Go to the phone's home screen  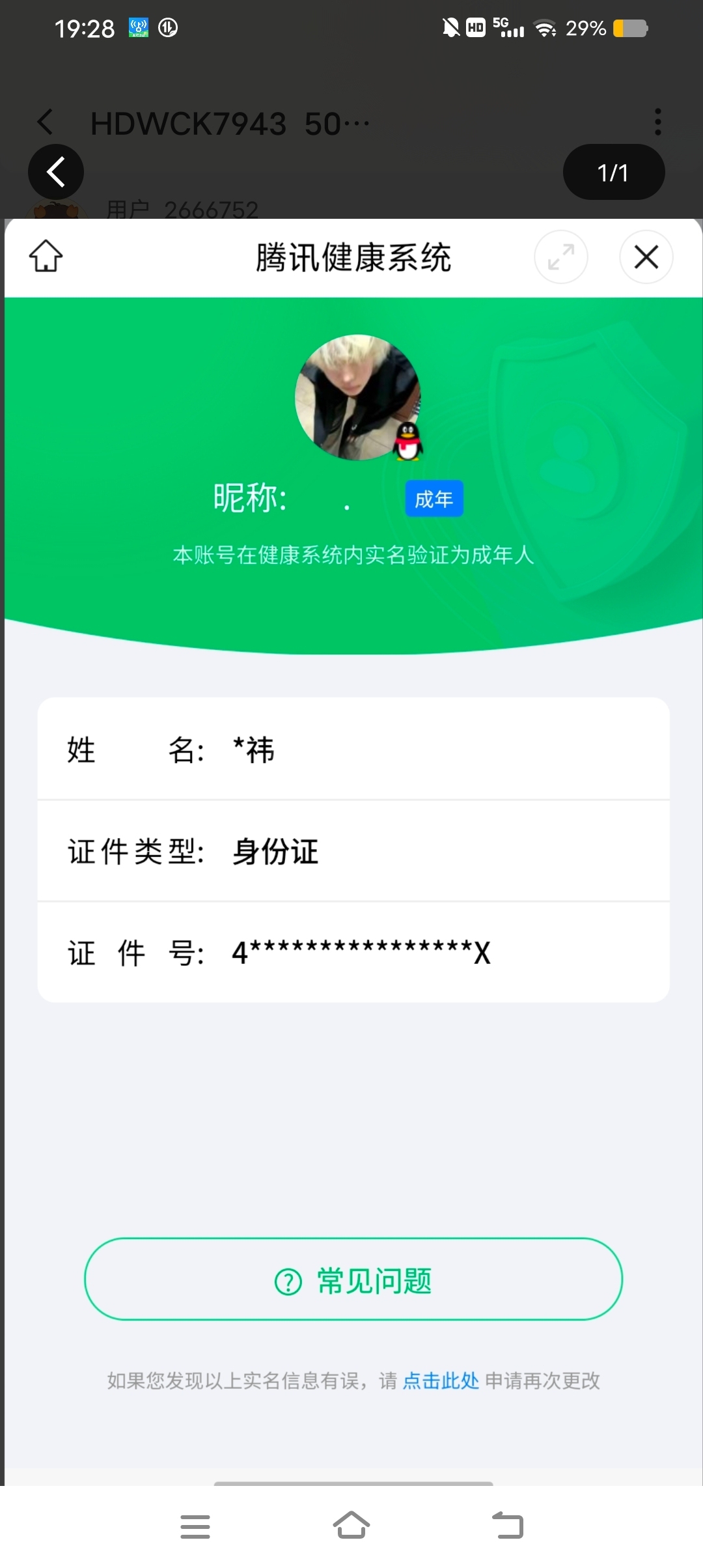tap(351, 1525)
